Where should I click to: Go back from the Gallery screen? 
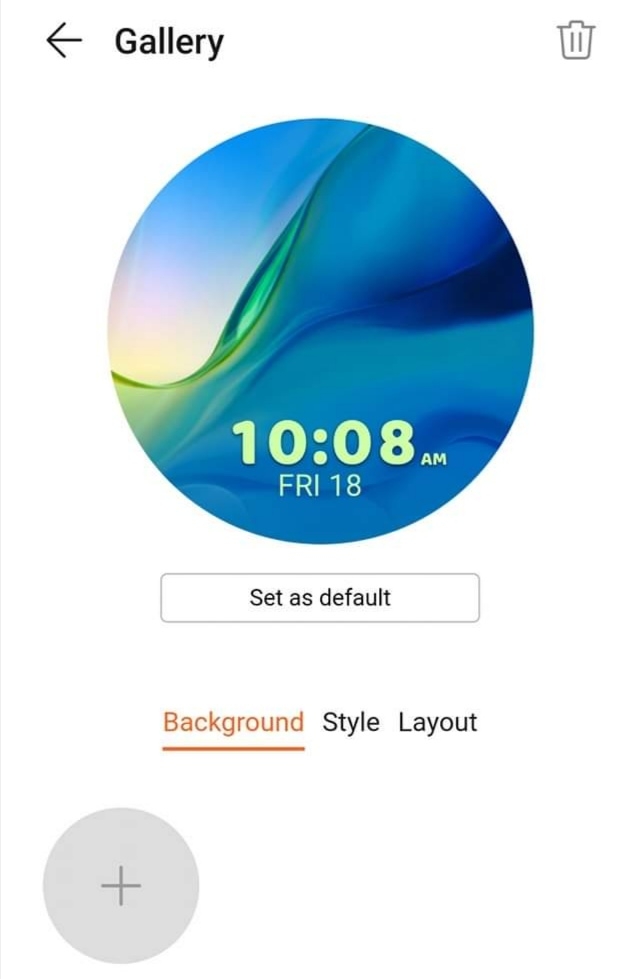coord(64,41)
